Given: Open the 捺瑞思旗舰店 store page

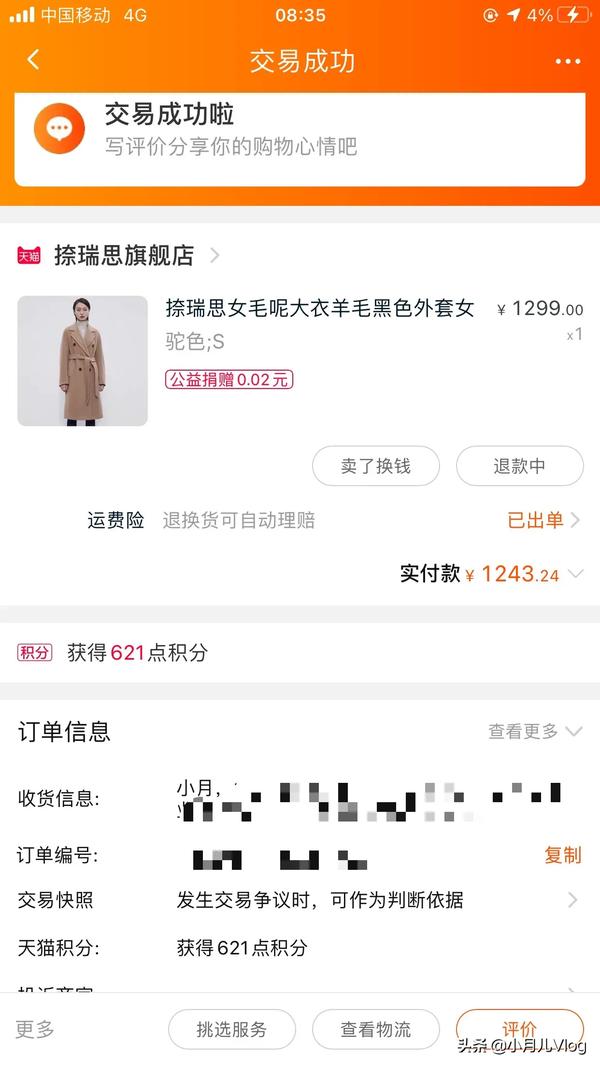Looking at the screenshot, I should click(x=125, y=256).
